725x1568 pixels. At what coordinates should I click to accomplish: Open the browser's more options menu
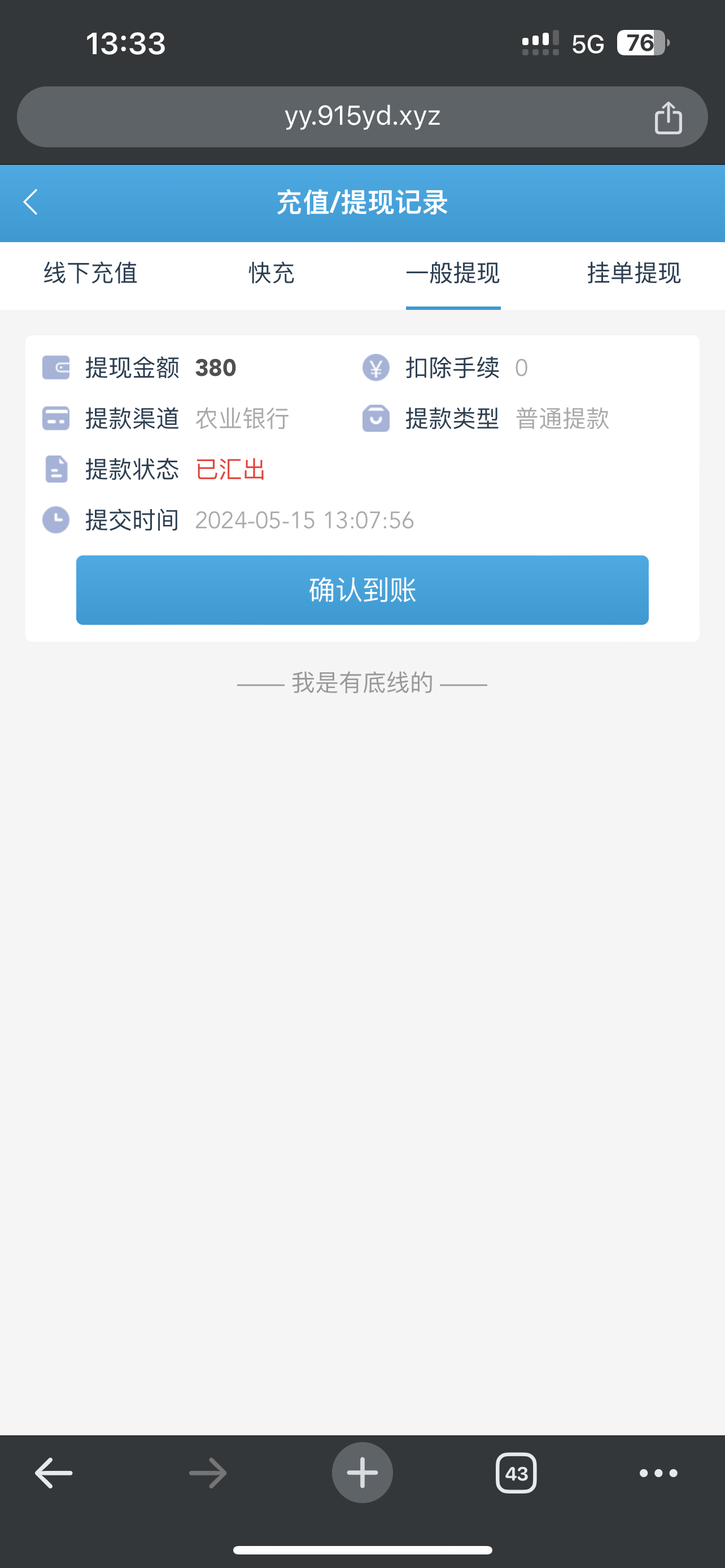click(658, 1473)
